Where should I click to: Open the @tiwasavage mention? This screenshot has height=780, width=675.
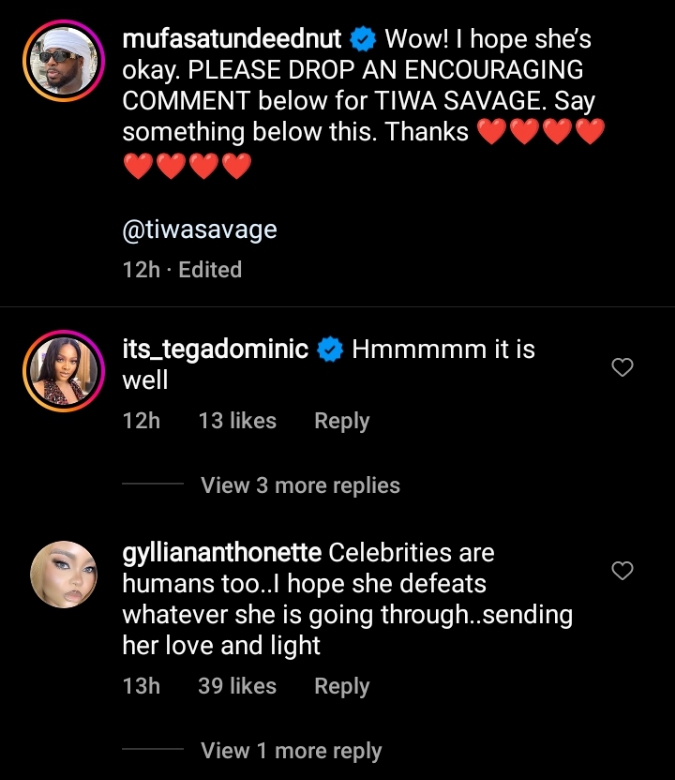[199, 229]
